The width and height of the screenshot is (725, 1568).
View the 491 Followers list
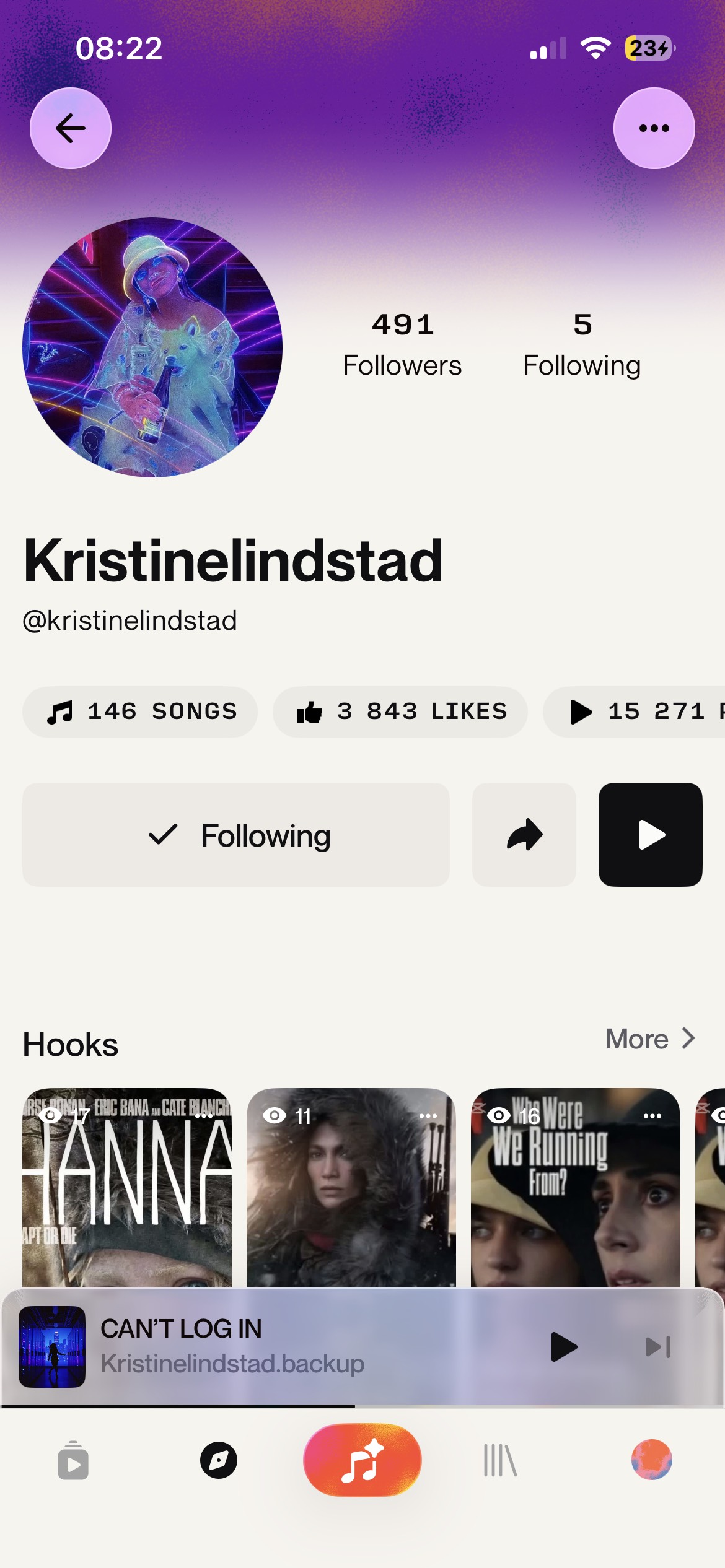pos(402,345)
